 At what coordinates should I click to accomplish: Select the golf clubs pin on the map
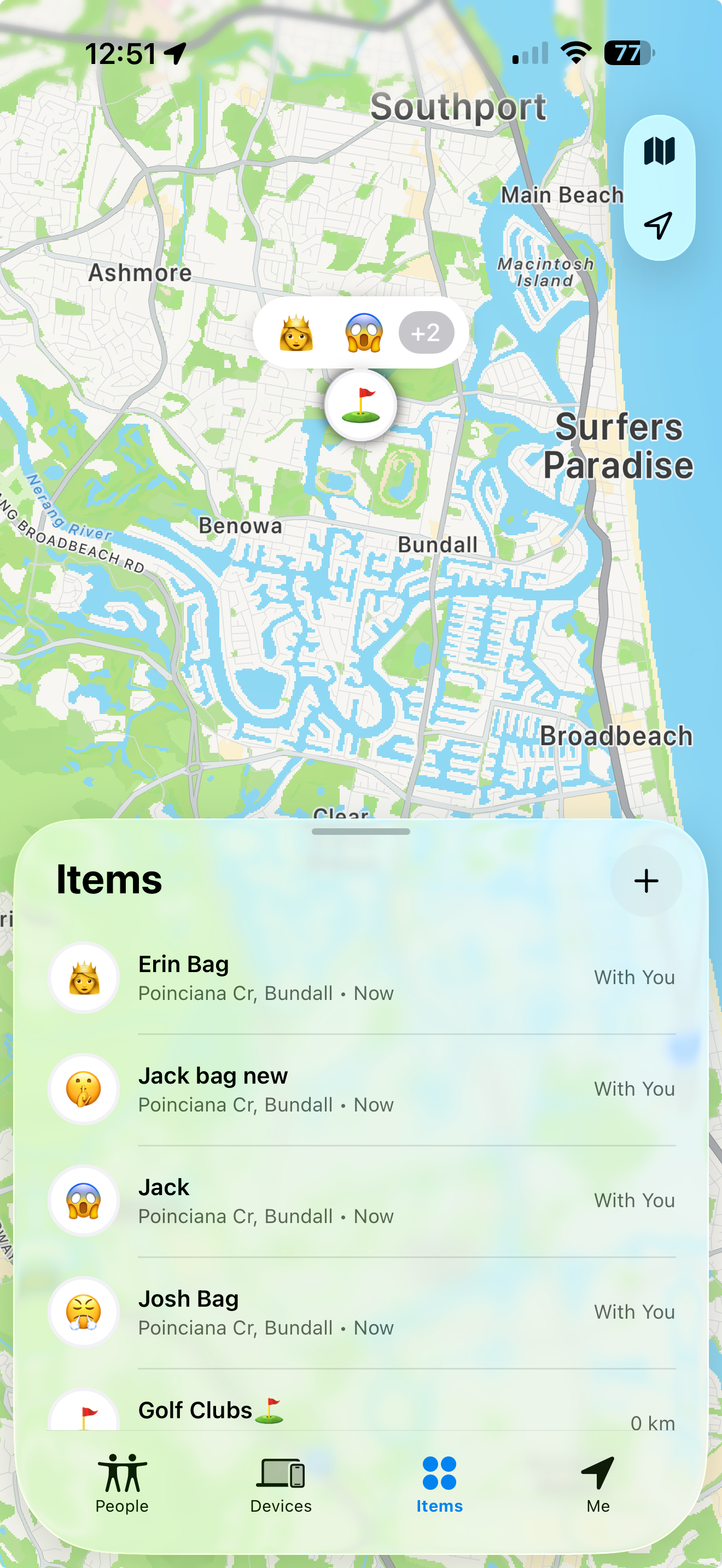tap(361, 405)
